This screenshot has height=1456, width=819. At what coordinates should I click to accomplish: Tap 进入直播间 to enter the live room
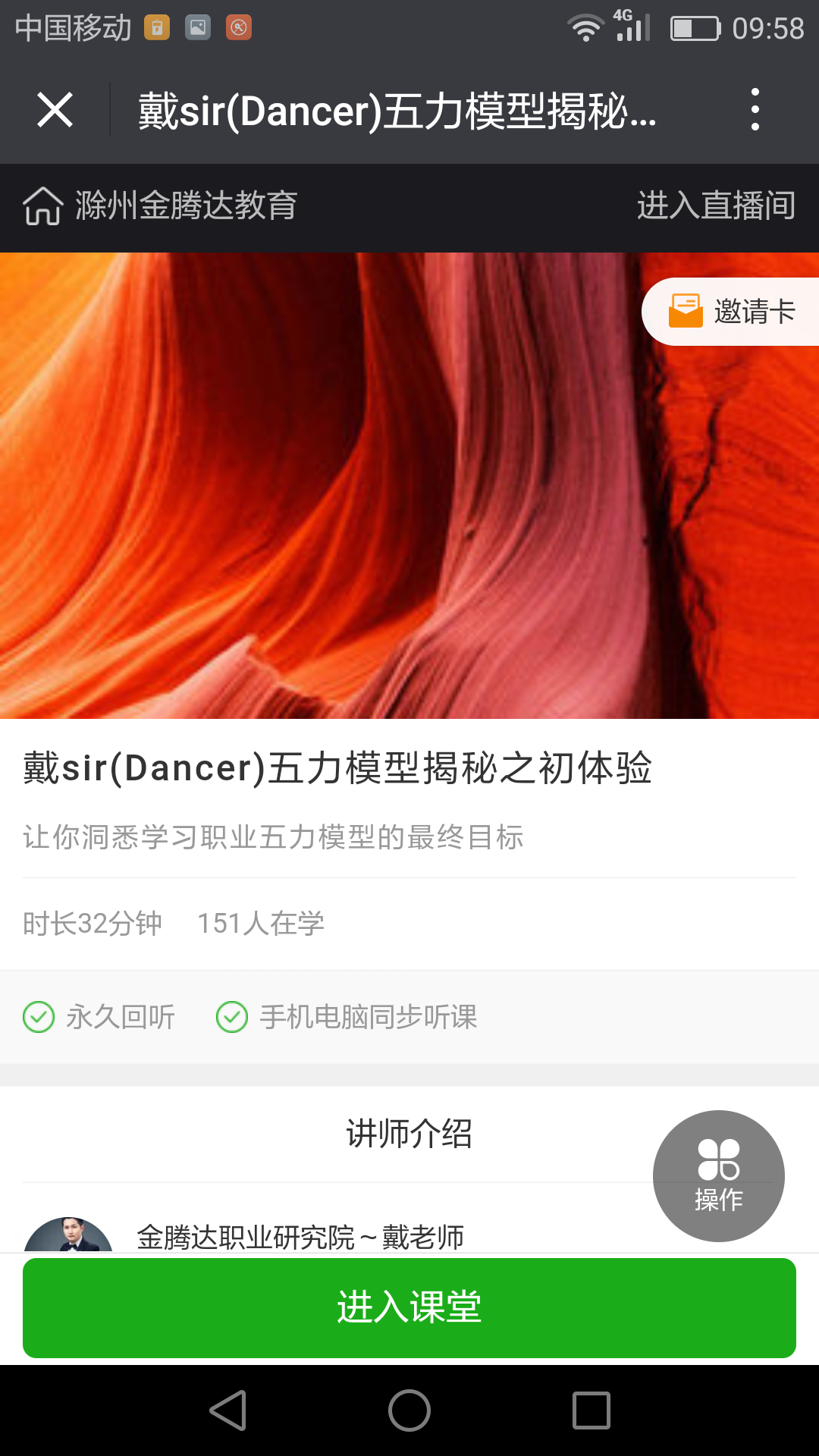coord(715,206)
